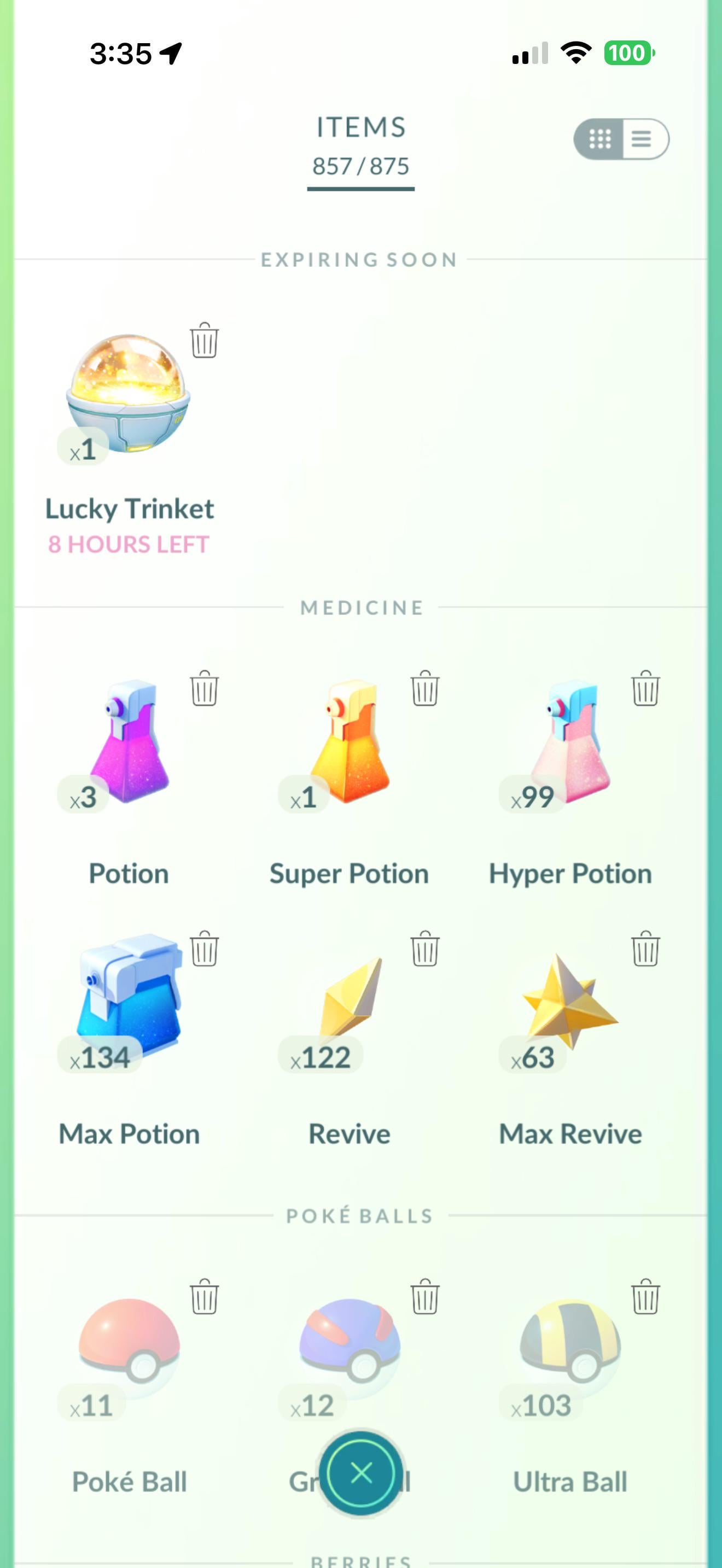Screen dimensions: 722x1568
Task: Discard Hyper Potions with trash icon
Action: coord(645,688)
